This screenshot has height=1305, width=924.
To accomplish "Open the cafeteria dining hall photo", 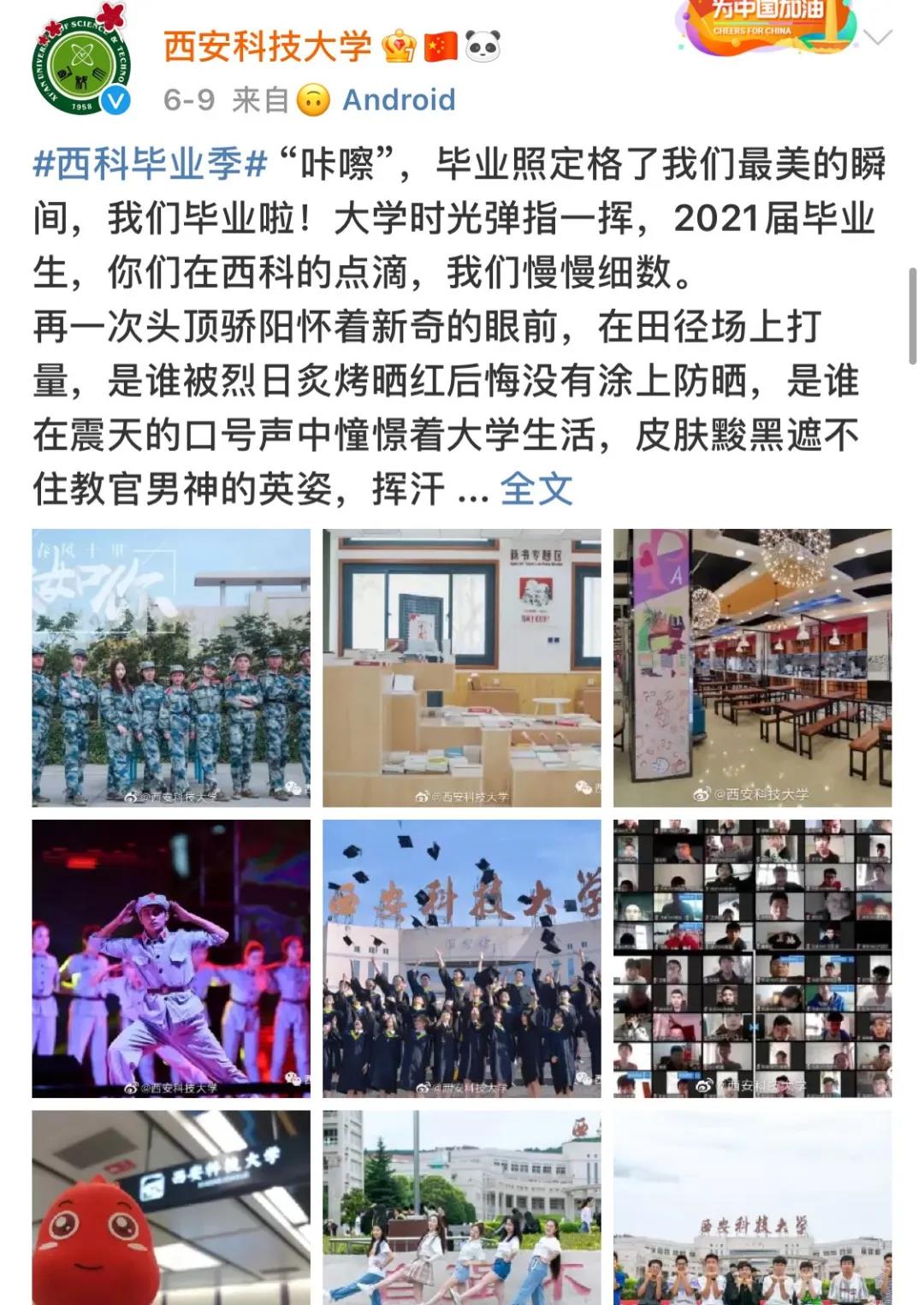I will 752,667.
